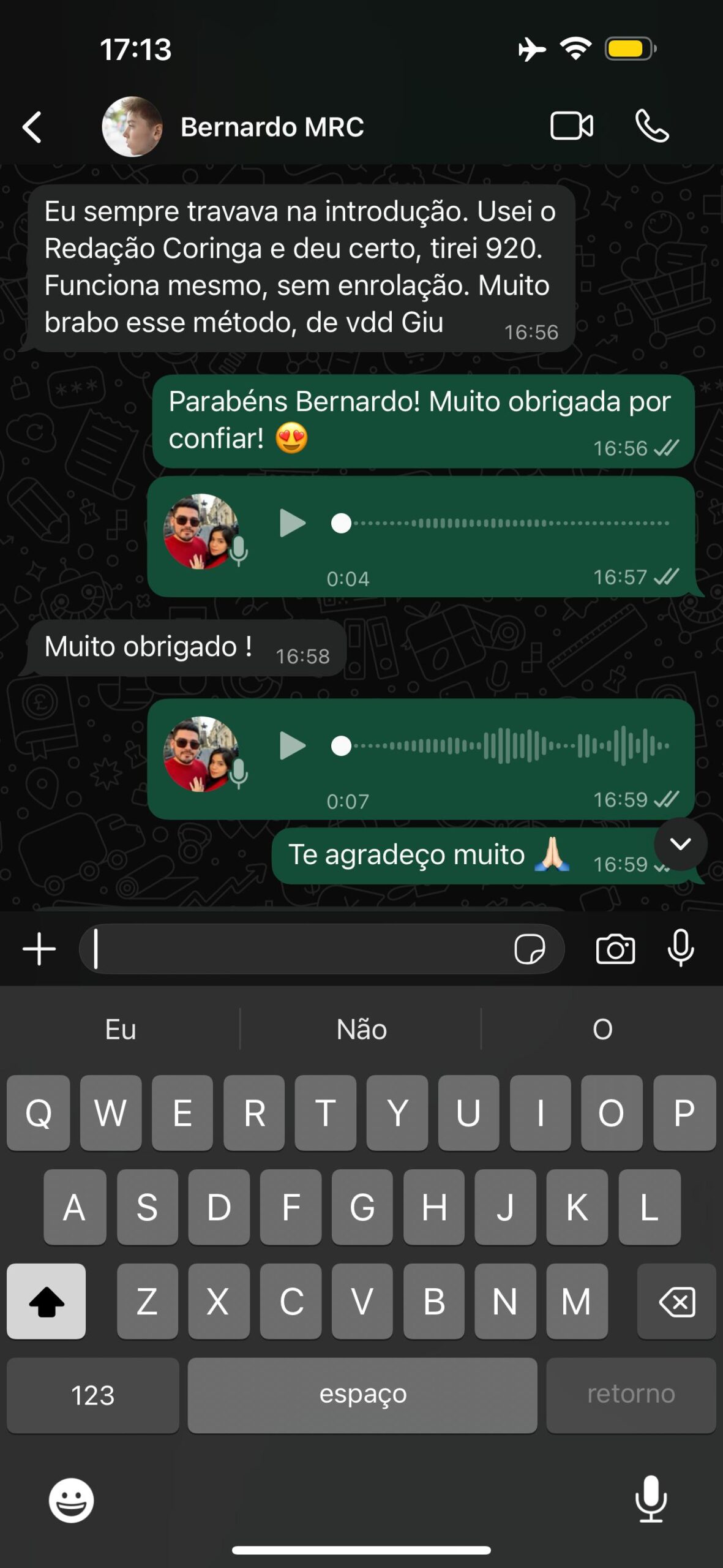
Task: Open the emoji keyboard
Action: point(72,1500)
